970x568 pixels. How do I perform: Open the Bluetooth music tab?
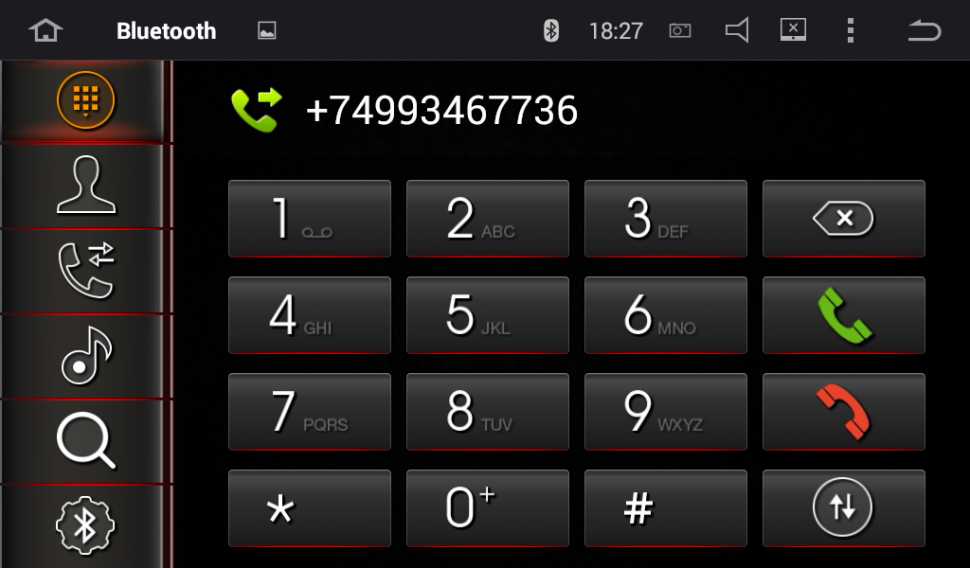[x=86, y=357]
